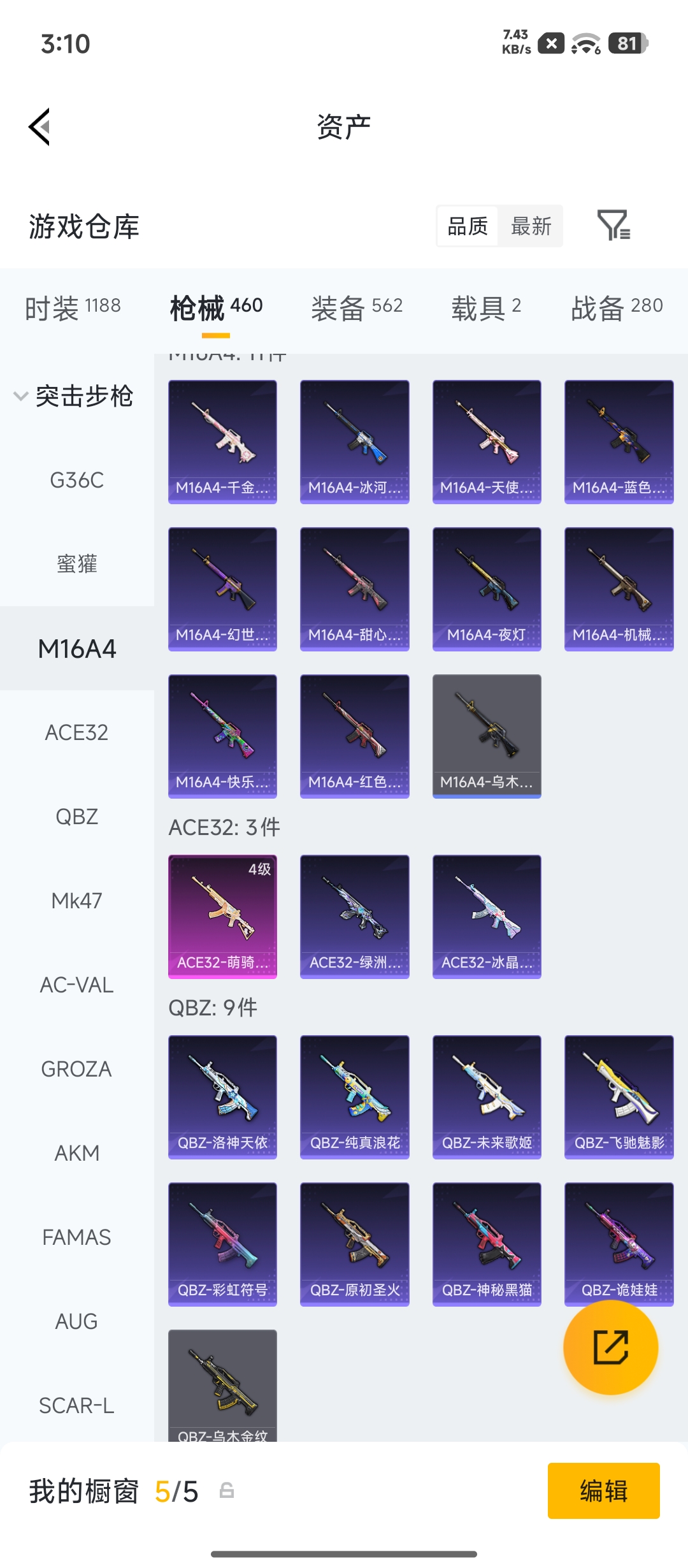The width and height of the screenshot is (688, 1568).
Task: Open the 载具 tab
Action: [486, 309]
